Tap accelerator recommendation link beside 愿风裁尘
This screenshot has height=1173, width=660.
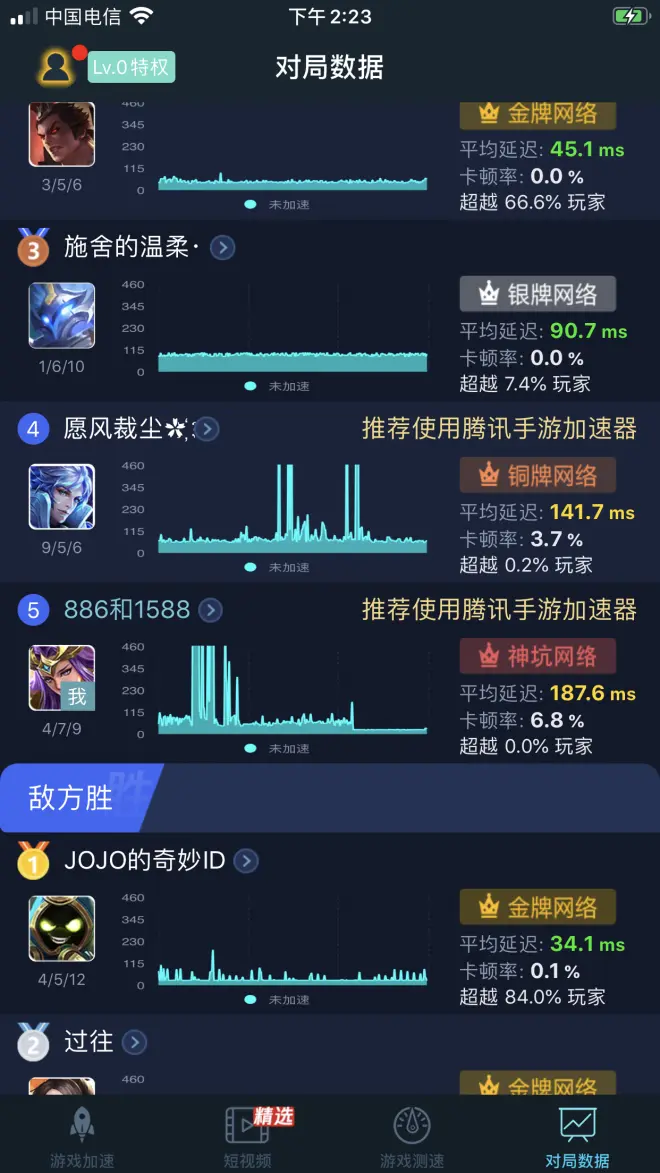499,429
